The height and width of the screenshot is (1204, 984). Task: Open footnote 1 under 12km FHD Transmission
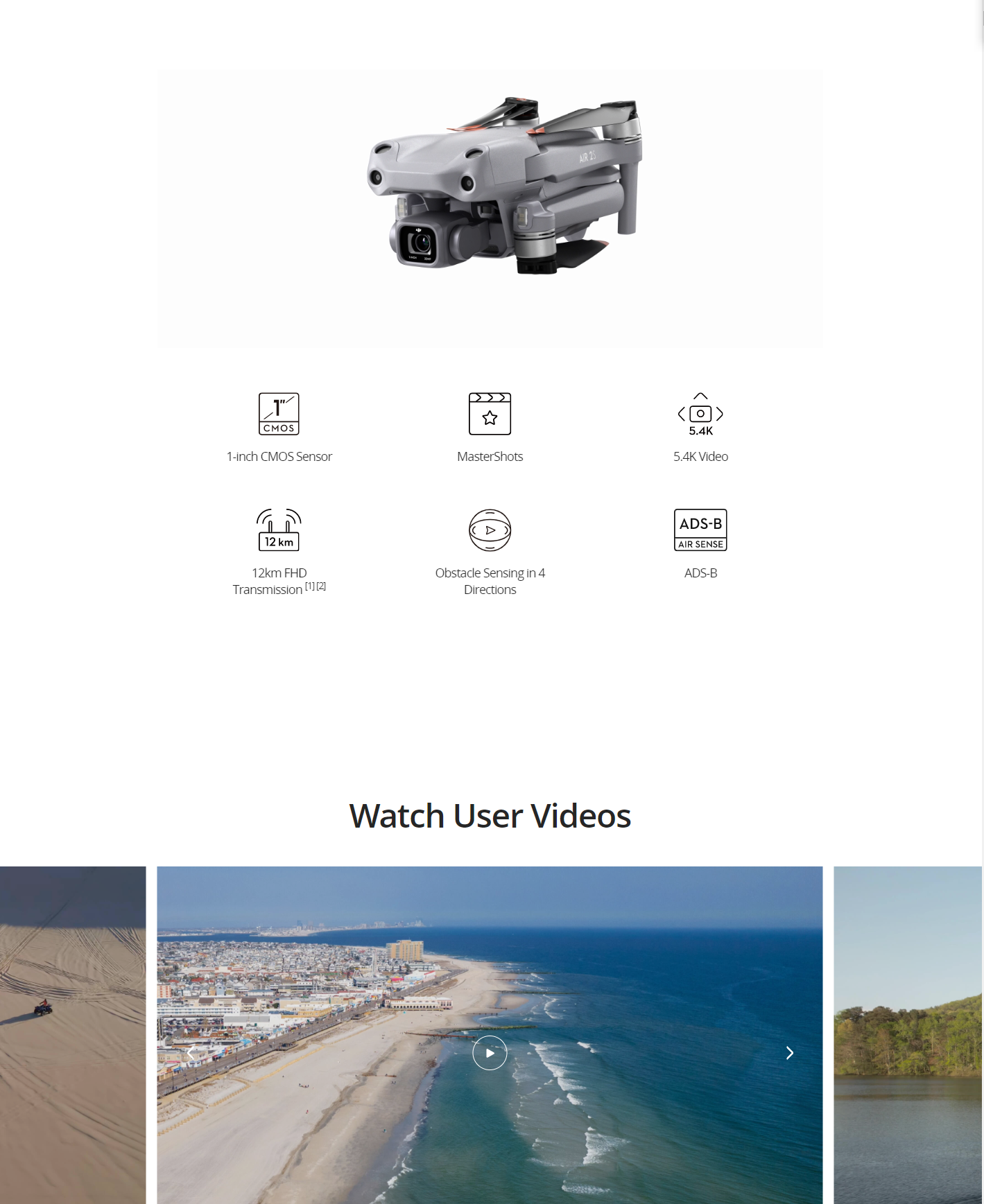click(x=310, y=586)
